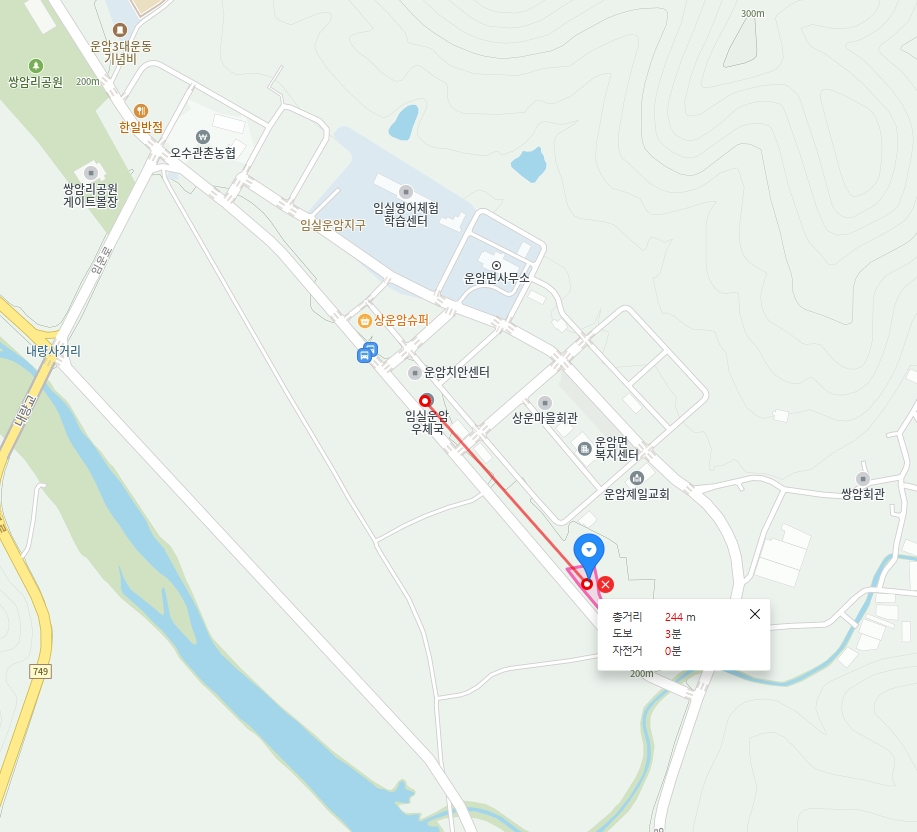
Task: Select the 운암치안센터 marker
Action: tap(415, 373)
